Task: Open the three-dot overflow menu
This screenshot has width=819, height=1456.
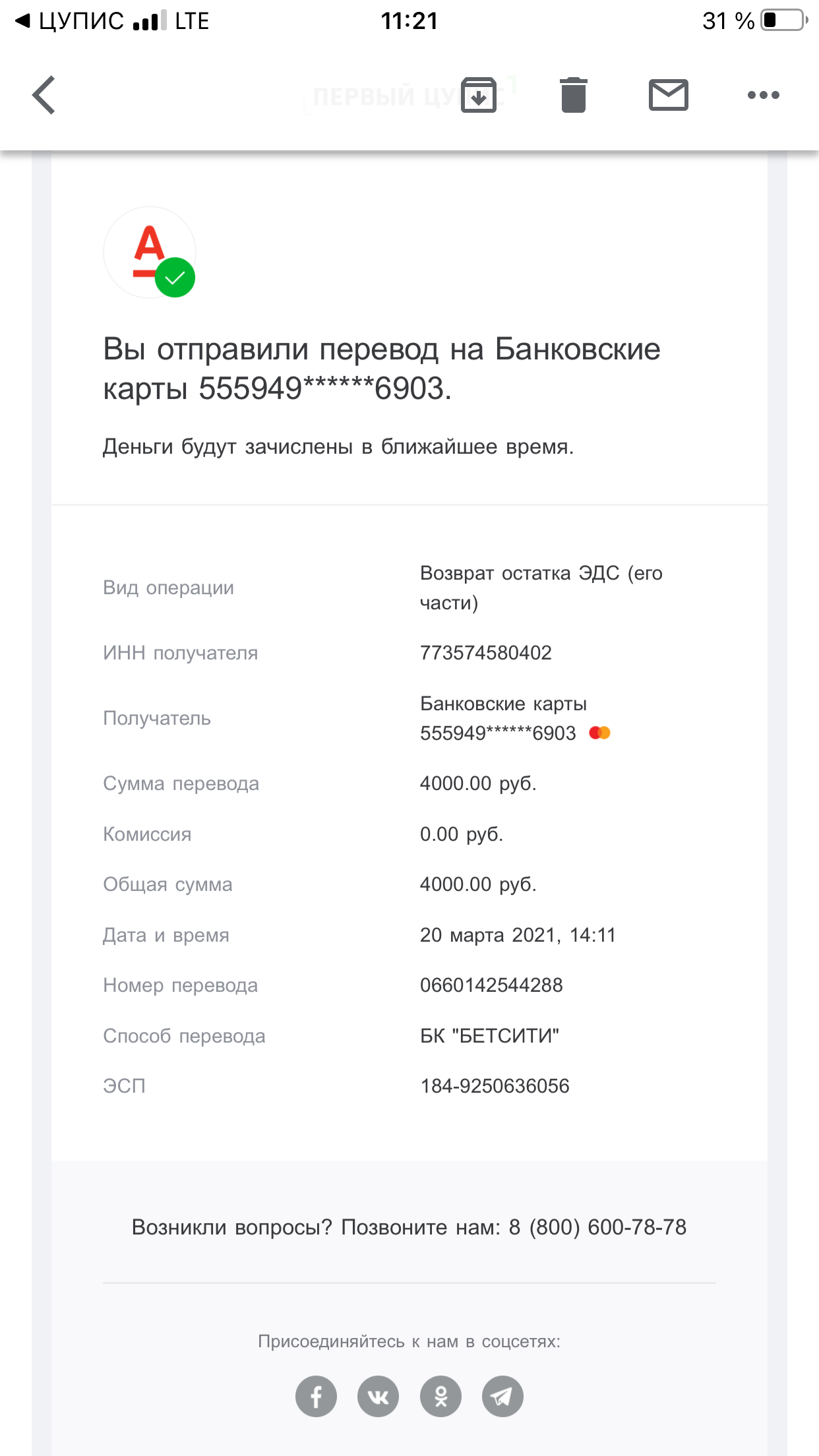Action: tap(763, 96)
